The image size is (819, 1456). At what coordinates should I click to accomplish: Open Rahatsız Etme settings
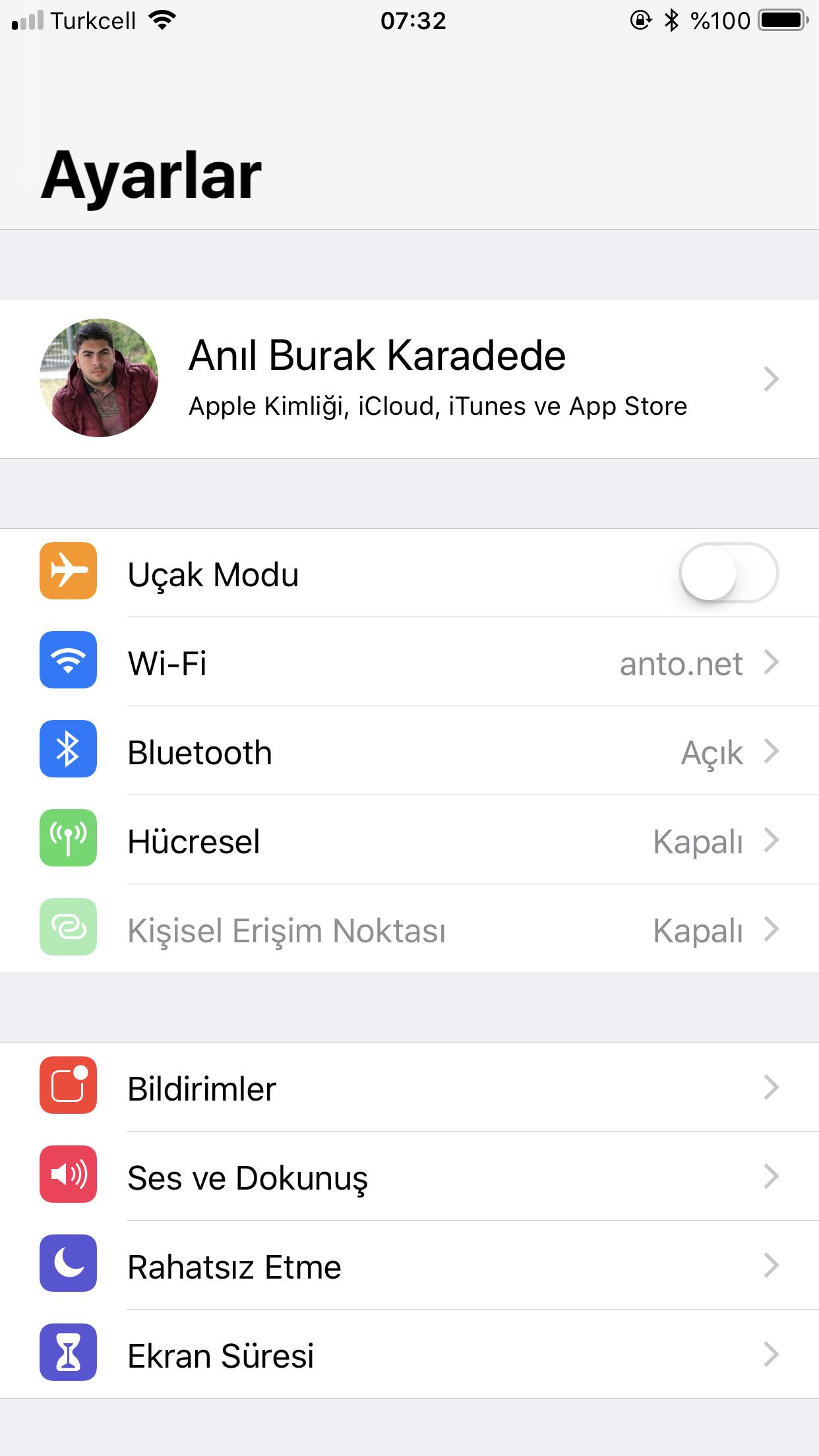[x=409, y=1266]
